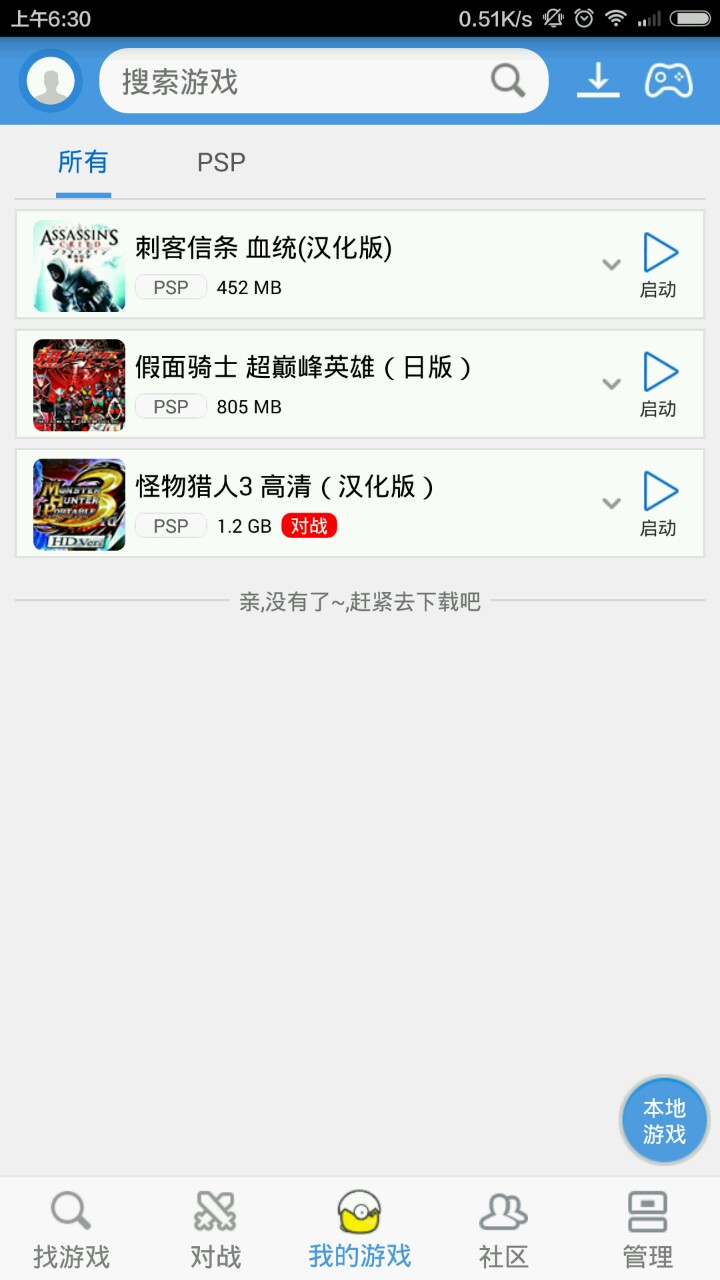Tap the 本地游戏 floating button
Screen dimensions: 720x1280
tap(664, 1121)
